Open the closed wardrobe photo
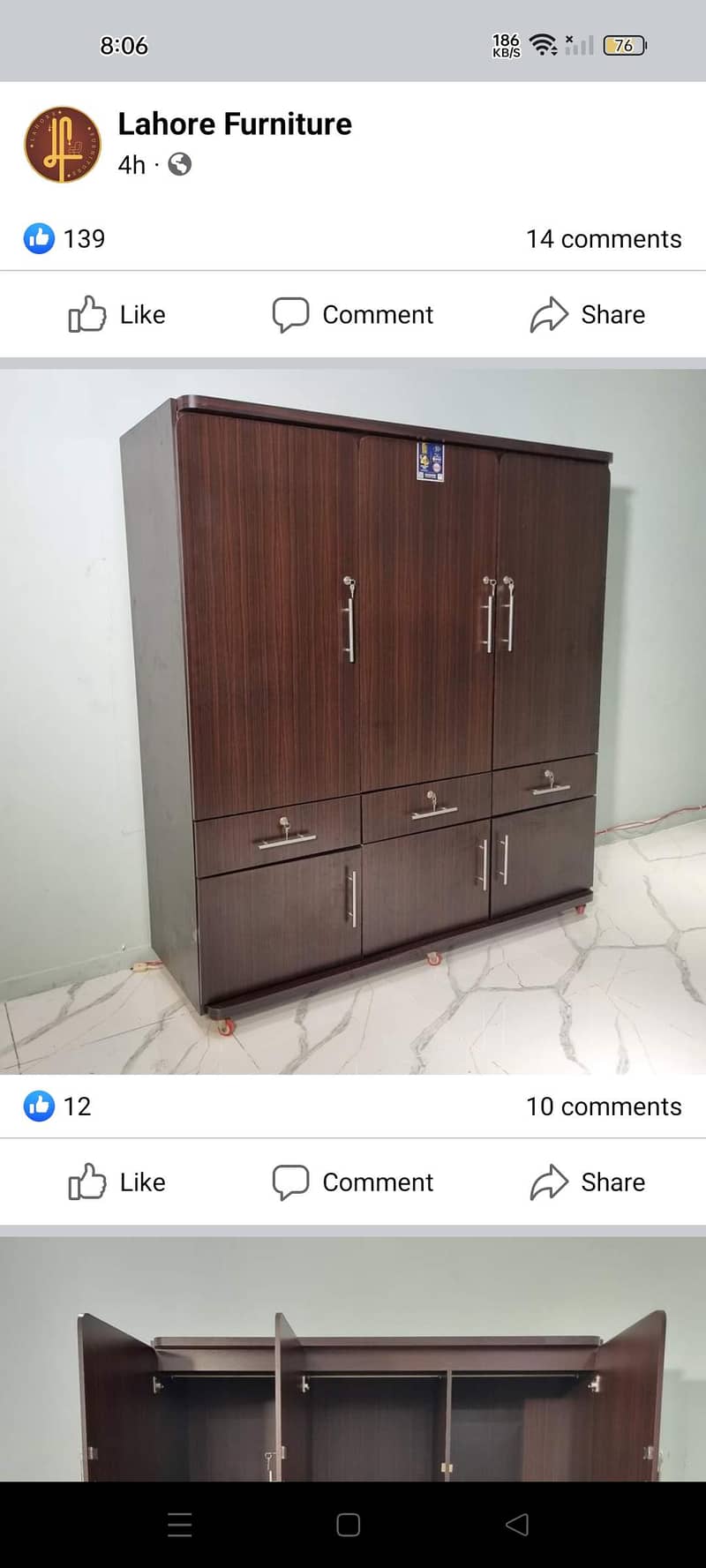The height and width of the screenshot is (1568, 706). click(353, 721)
